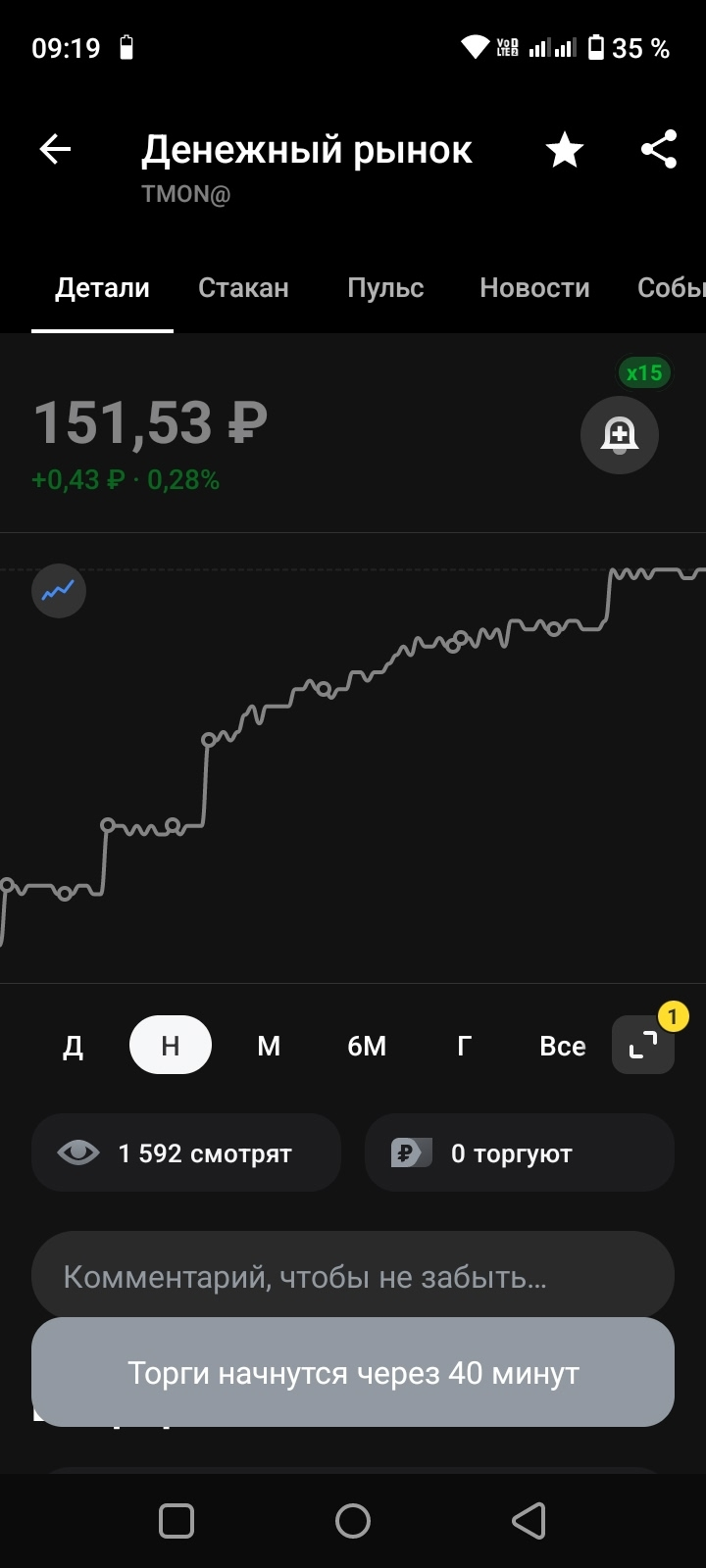Open the 1 592 смотрят chip
Screen dimensions: 706x1568
[x=186, y=1153]
